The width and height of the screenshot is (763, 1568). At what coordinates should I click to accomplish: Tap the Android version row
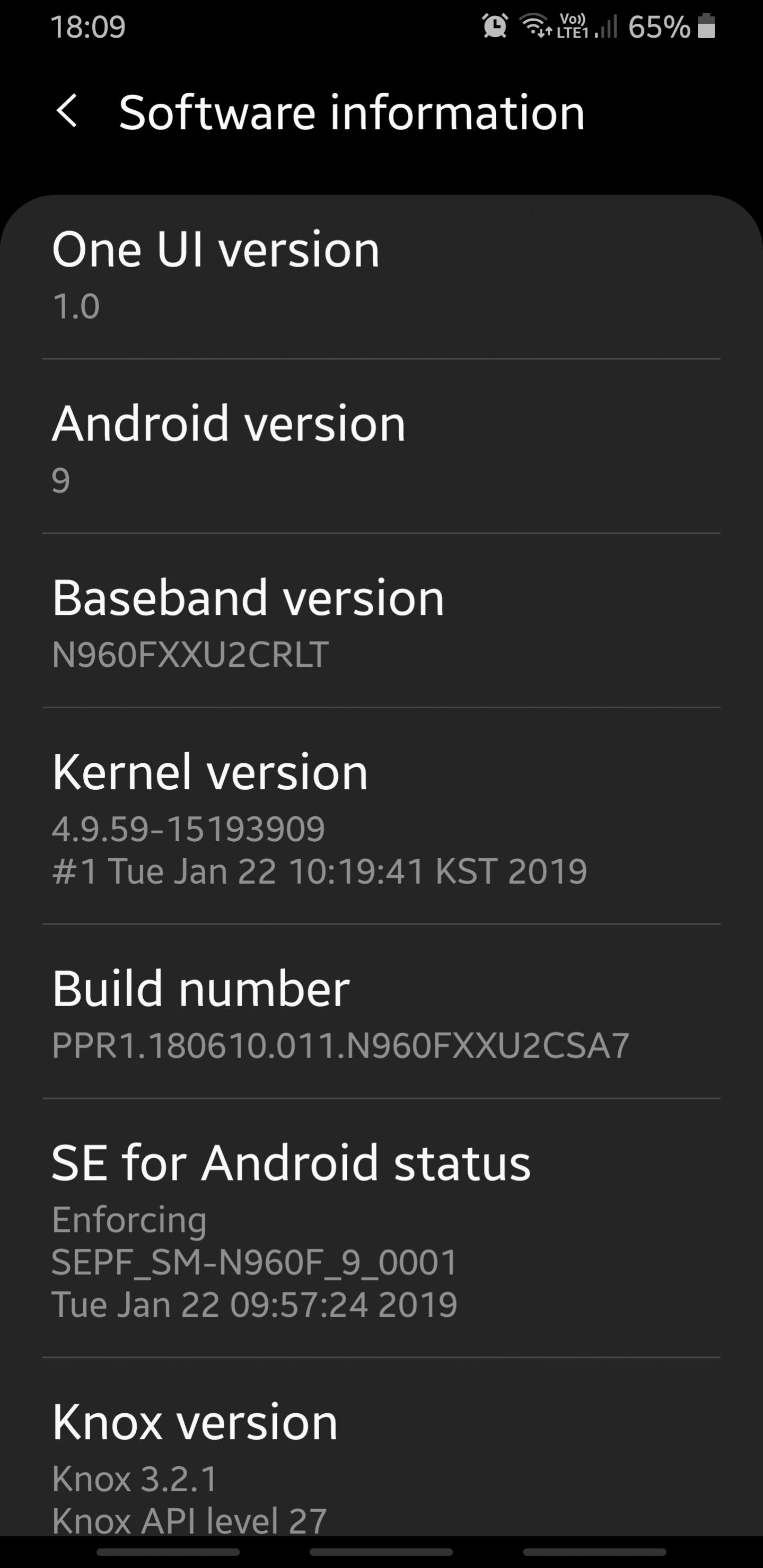point(381,446)
